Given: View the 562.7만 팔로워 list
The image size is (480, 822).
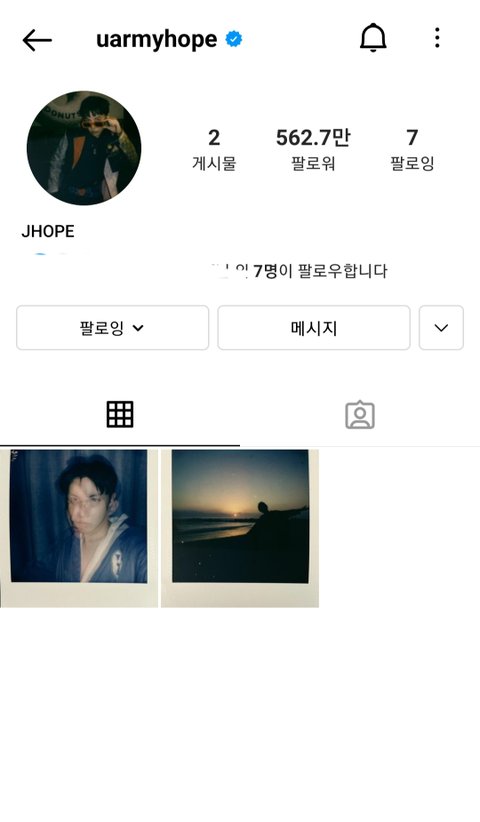Looking at the screenshot, I should coord(313,149).
